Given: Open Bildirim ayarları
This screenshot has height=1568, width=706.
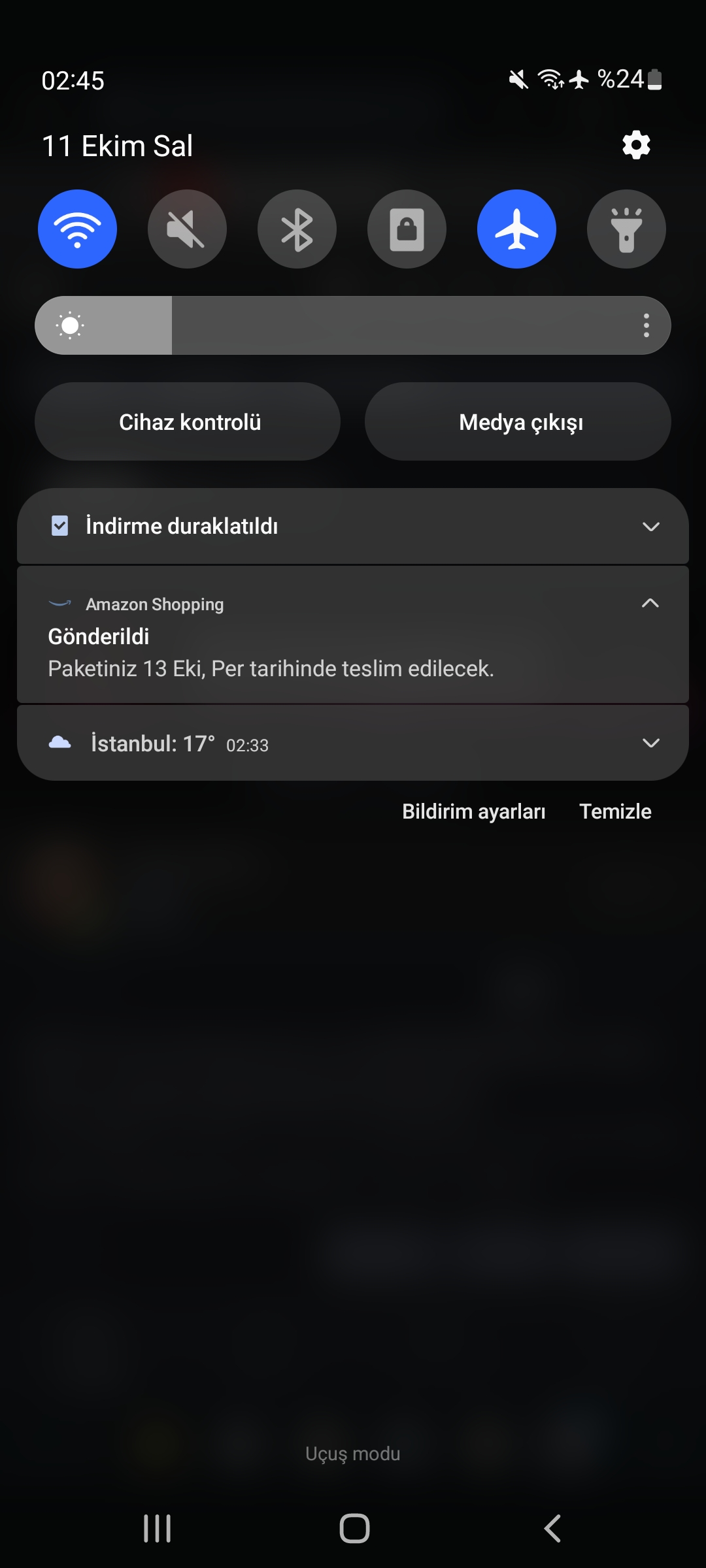Looking at the screenshot, I should coord(473,811).
